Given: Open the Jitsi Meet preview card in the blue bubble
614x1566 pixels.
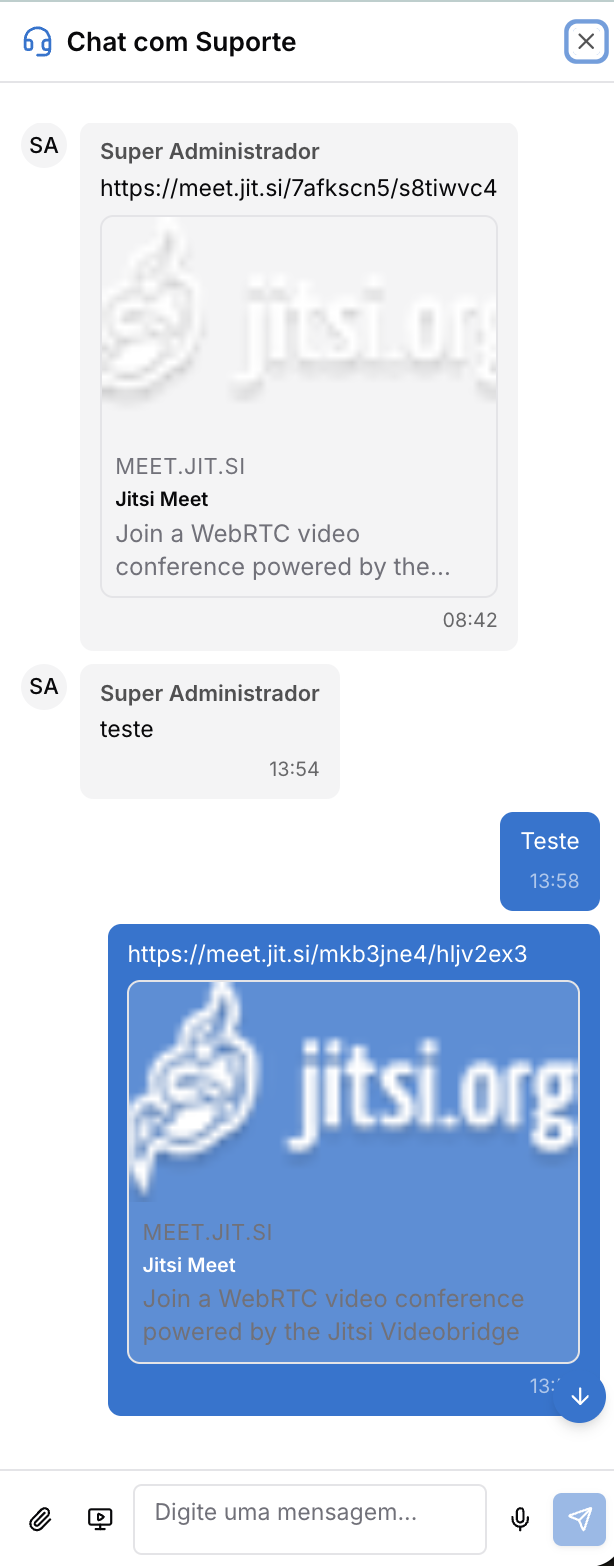Looking at the screenshot, I should 354,1172.
